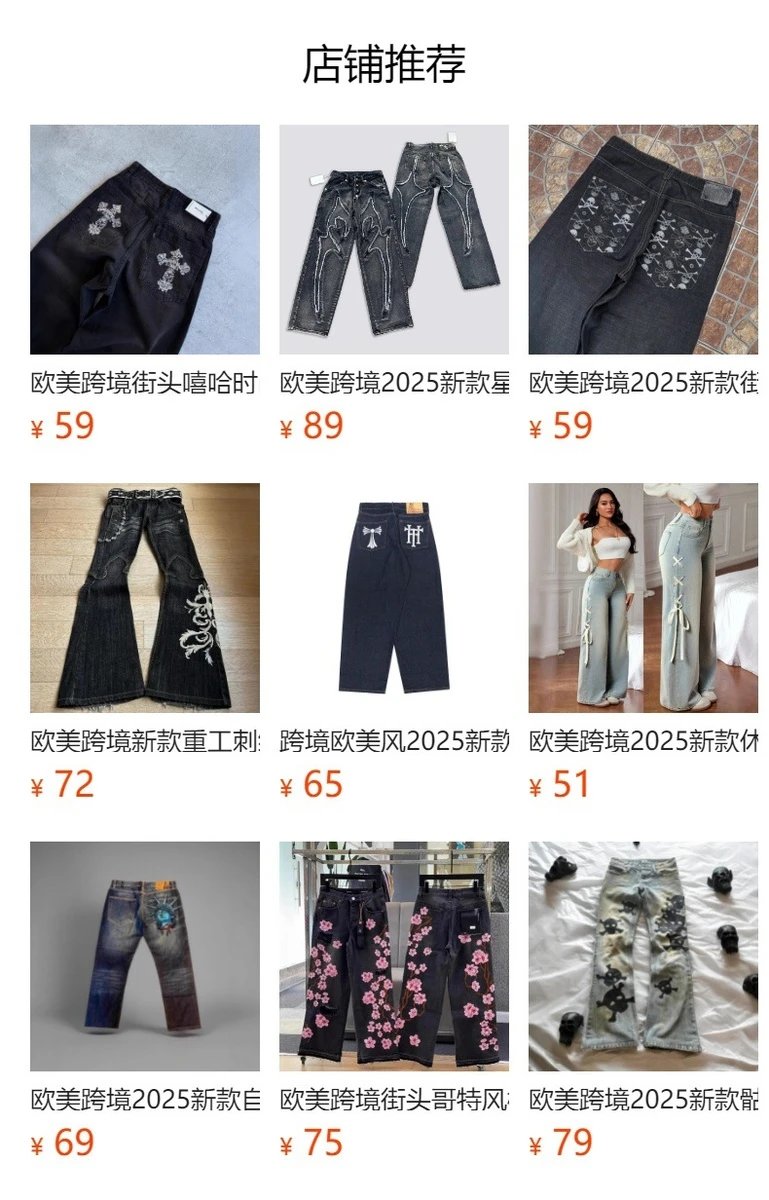Open the ¥72 欧美跨境新款重工 flared jeans
Viewport: 769px width, 1200px height.
[145, 598]
